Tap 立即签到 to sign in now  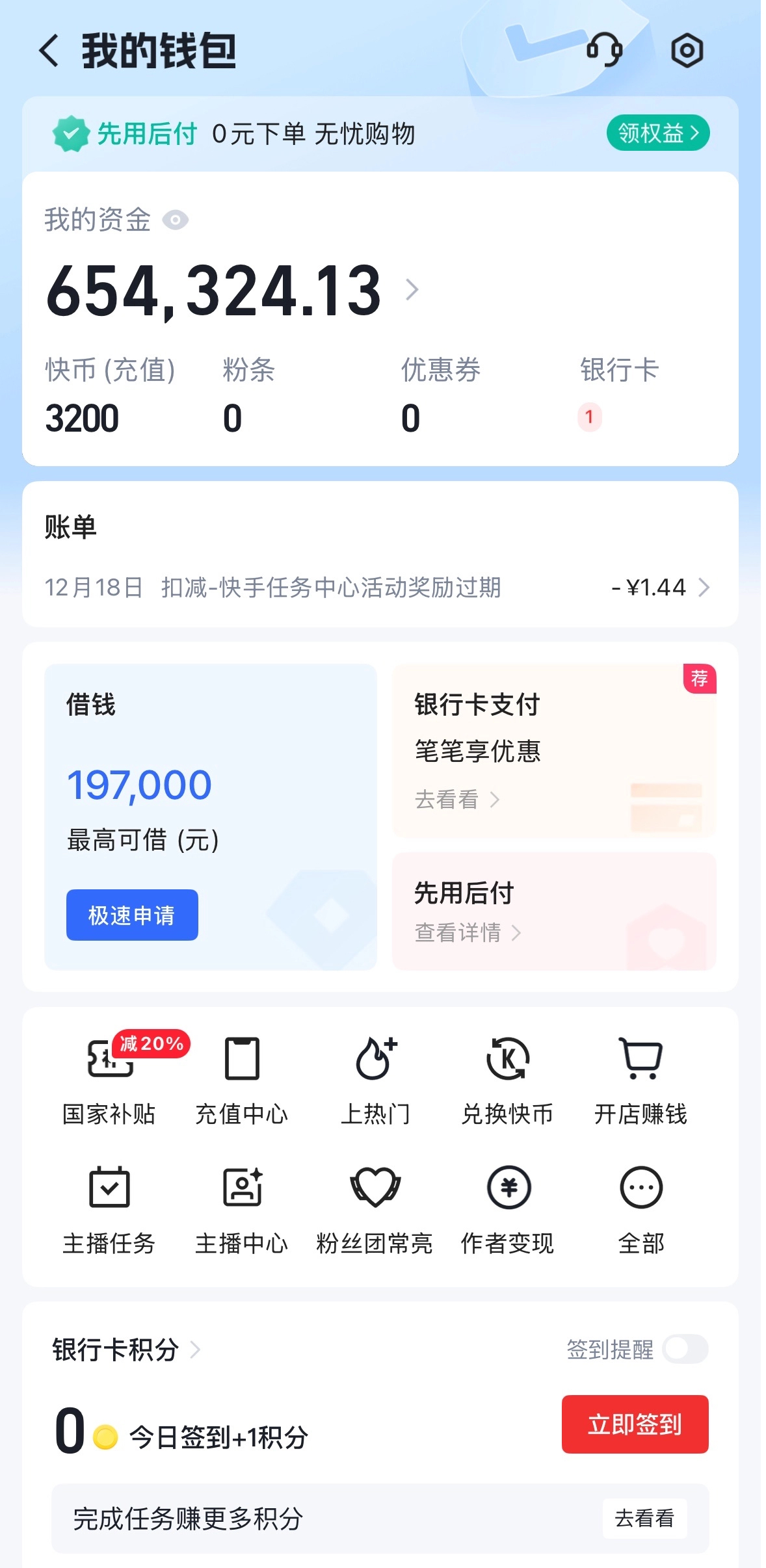tap(635, 1424)
